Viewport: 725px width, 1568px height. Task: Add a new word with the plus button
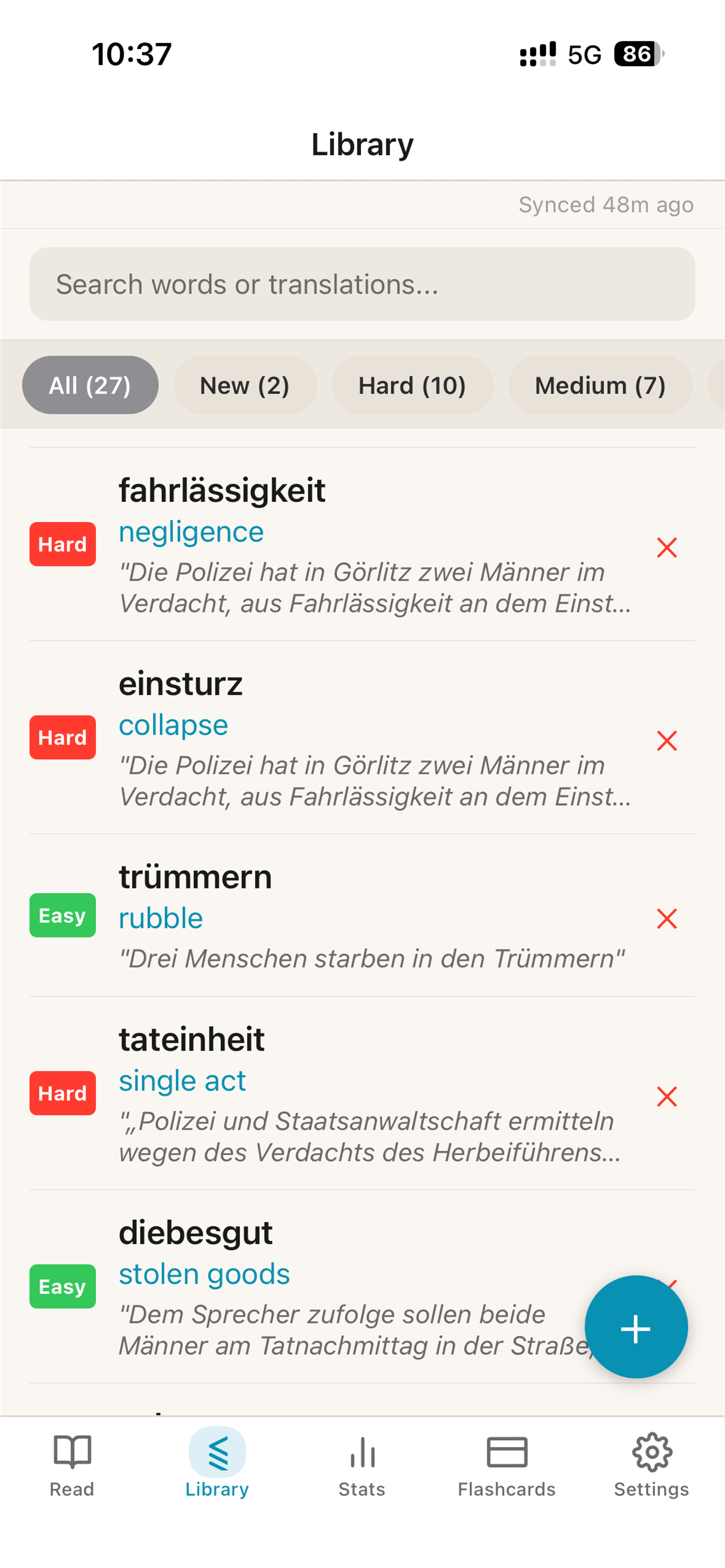click(636, 1327)
